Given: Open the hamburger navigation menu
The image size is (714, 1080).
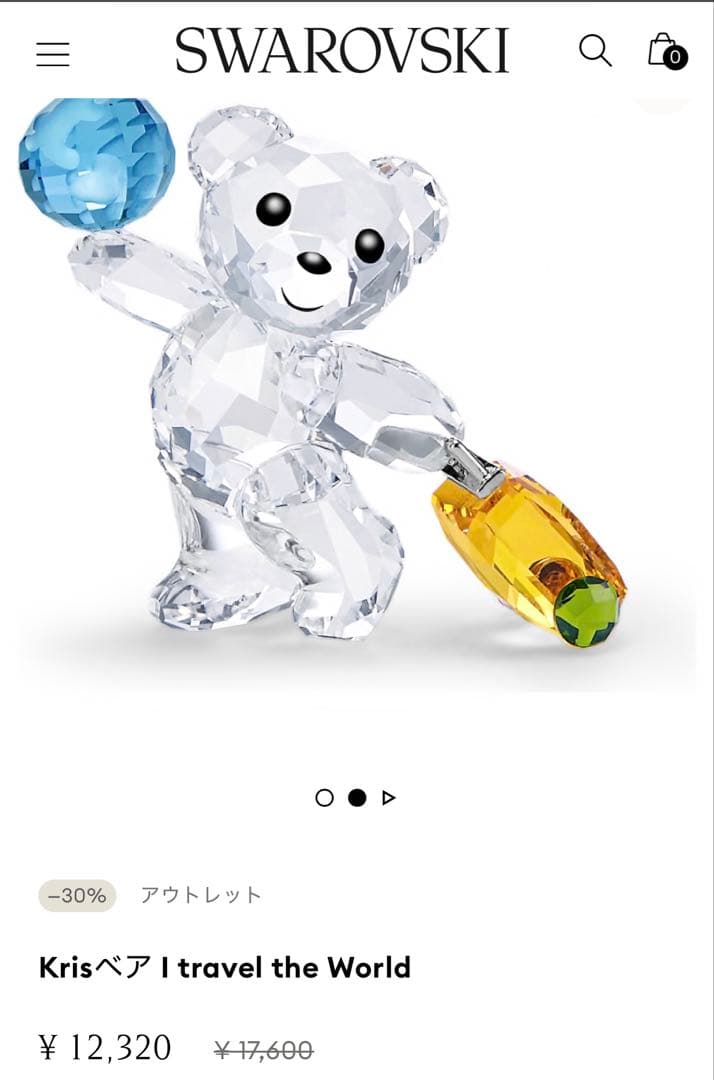Looking at the screenshot, I should (53, 53).
